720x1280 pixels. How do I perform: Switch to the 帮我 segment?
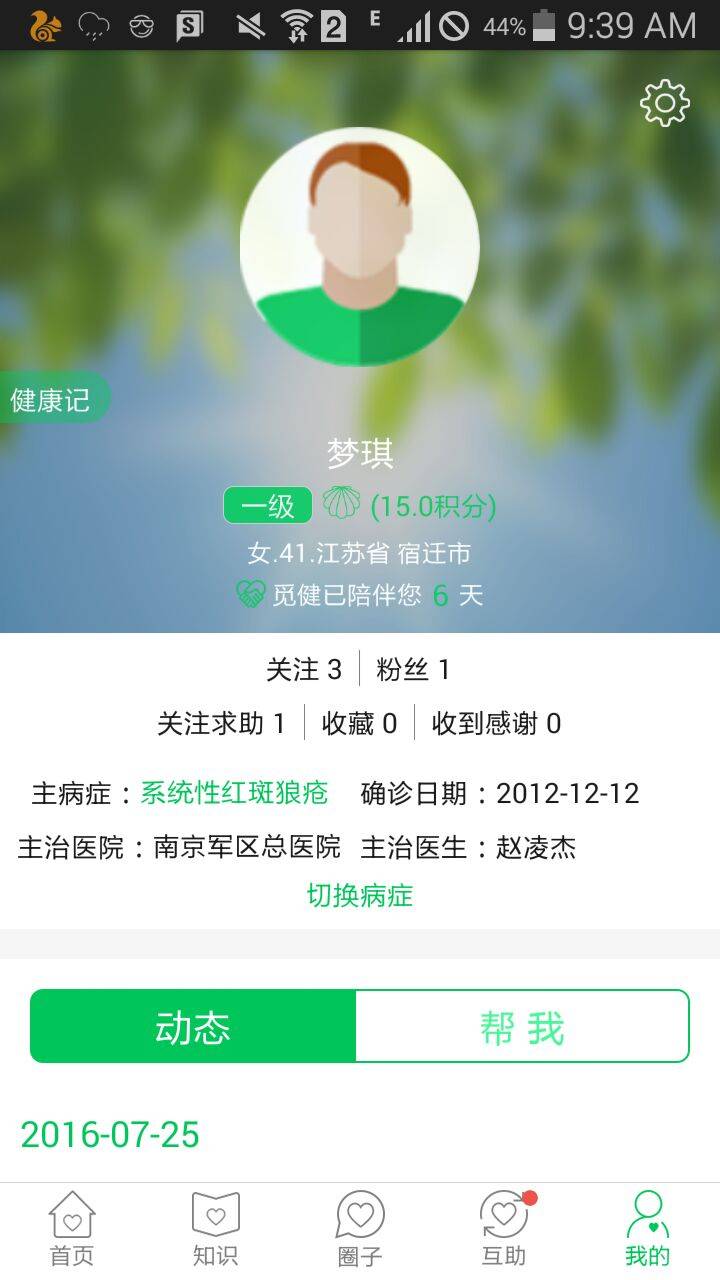pyautogui.click(x=522, y=1027)
